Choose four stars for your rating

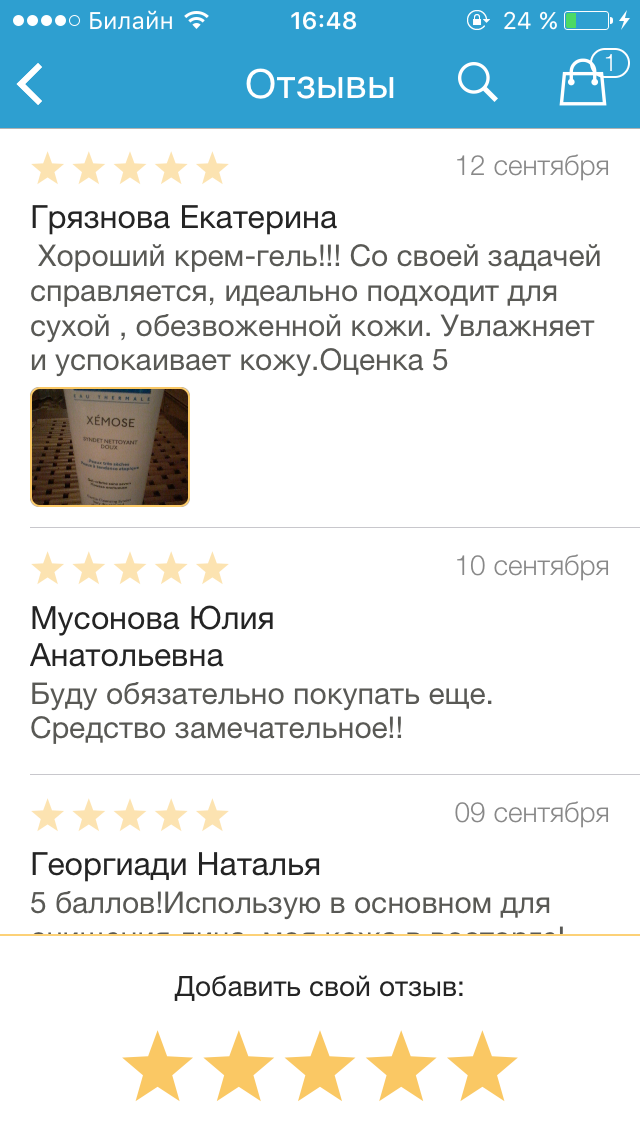click(401, 1066)
